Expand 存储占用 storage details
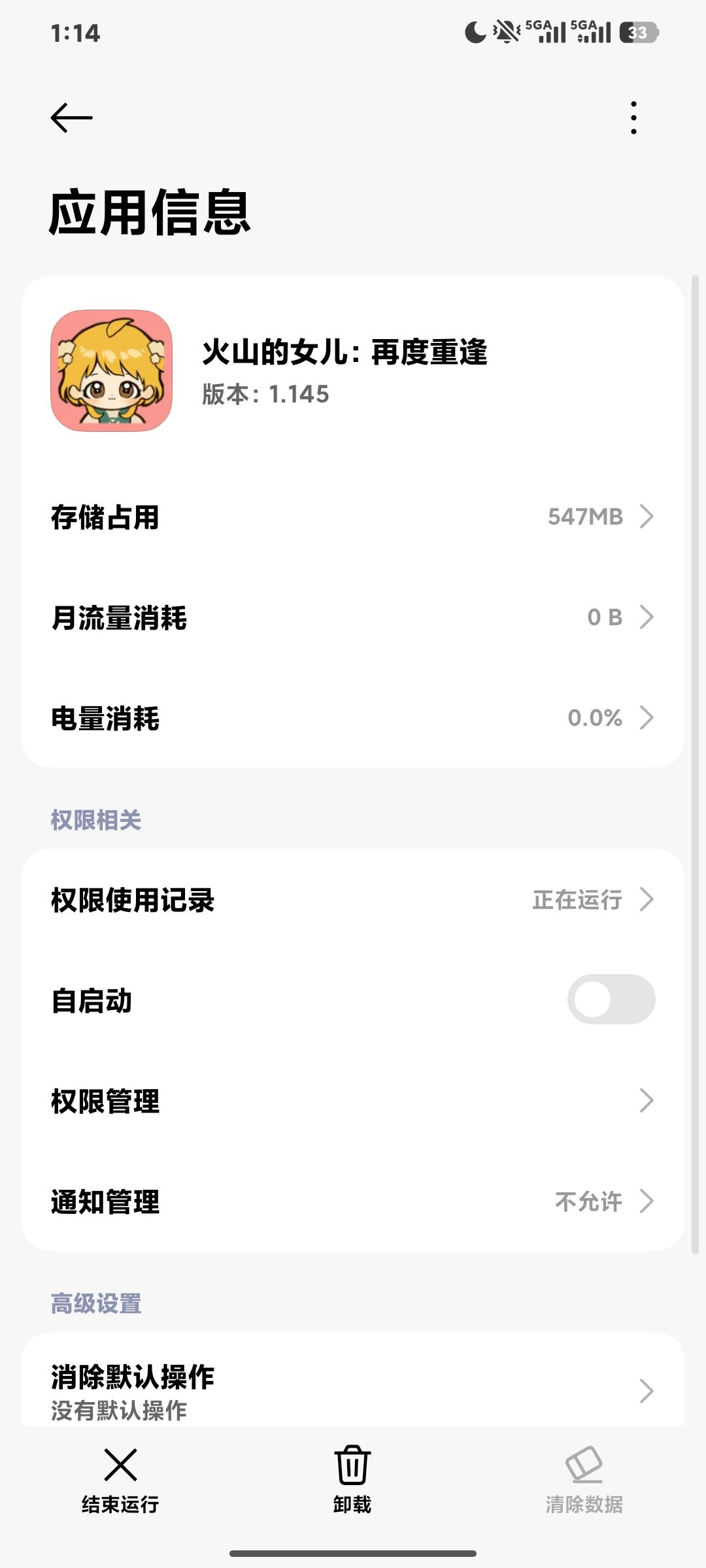706x1568 pixels. tap(353, 516)
